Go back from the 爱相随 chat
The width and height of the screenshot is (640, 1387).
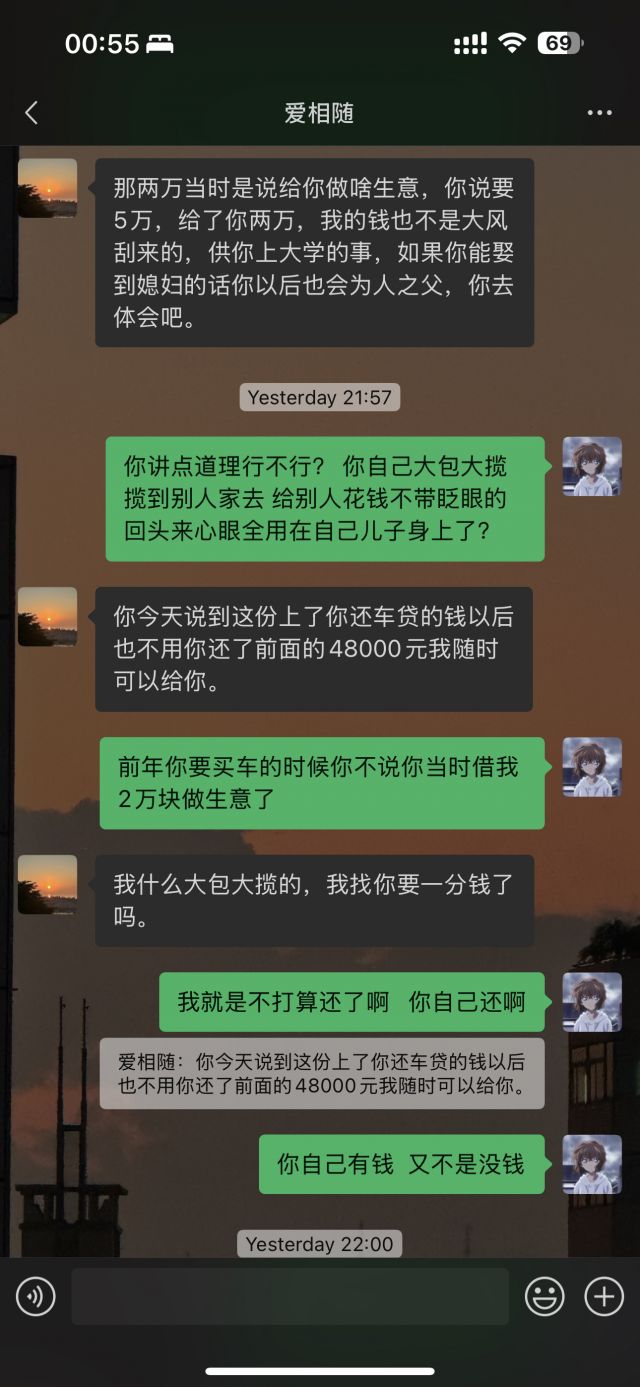(x=31, y=113)
